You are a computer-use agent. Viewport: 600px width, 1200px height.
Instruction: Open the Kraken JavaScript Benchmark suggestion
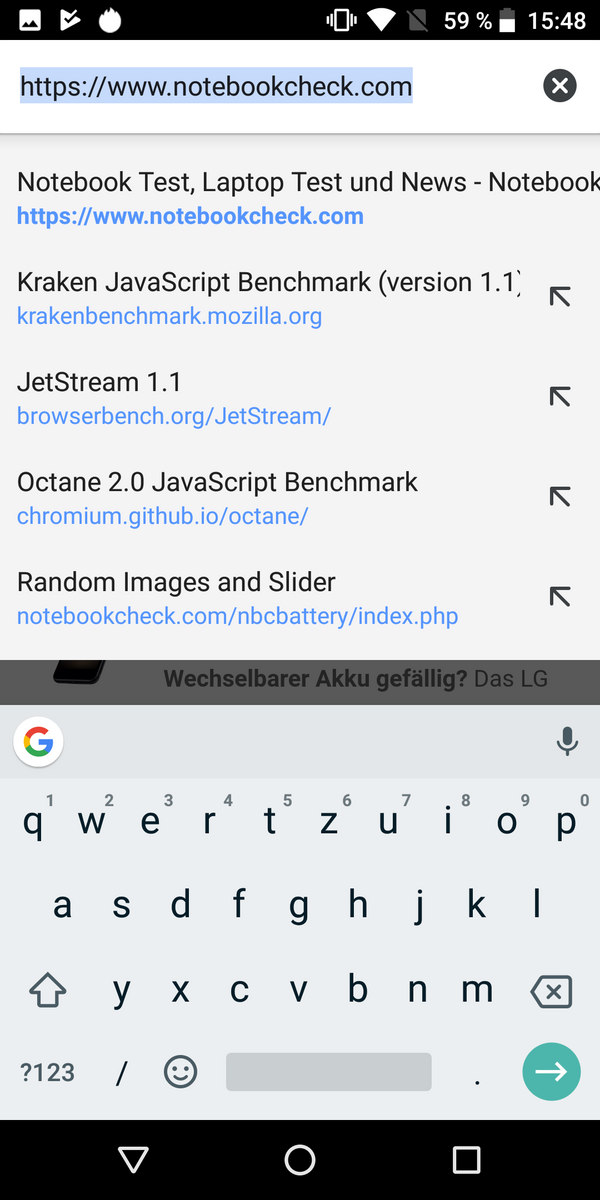point(268,299)
